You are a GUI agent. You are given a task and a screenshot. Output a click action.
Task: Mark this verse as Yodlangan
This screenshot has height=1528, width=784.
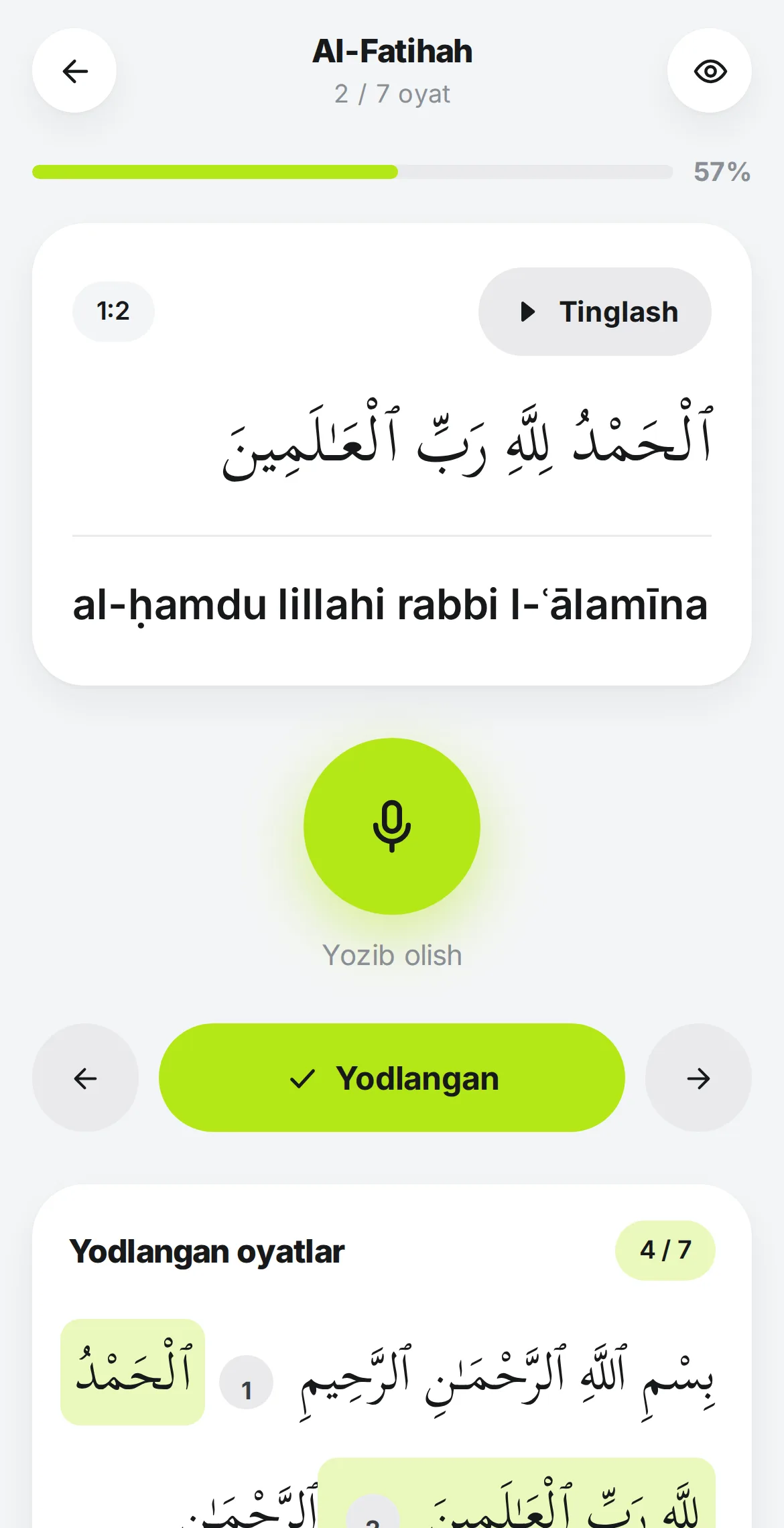(x=392, y=1078)
